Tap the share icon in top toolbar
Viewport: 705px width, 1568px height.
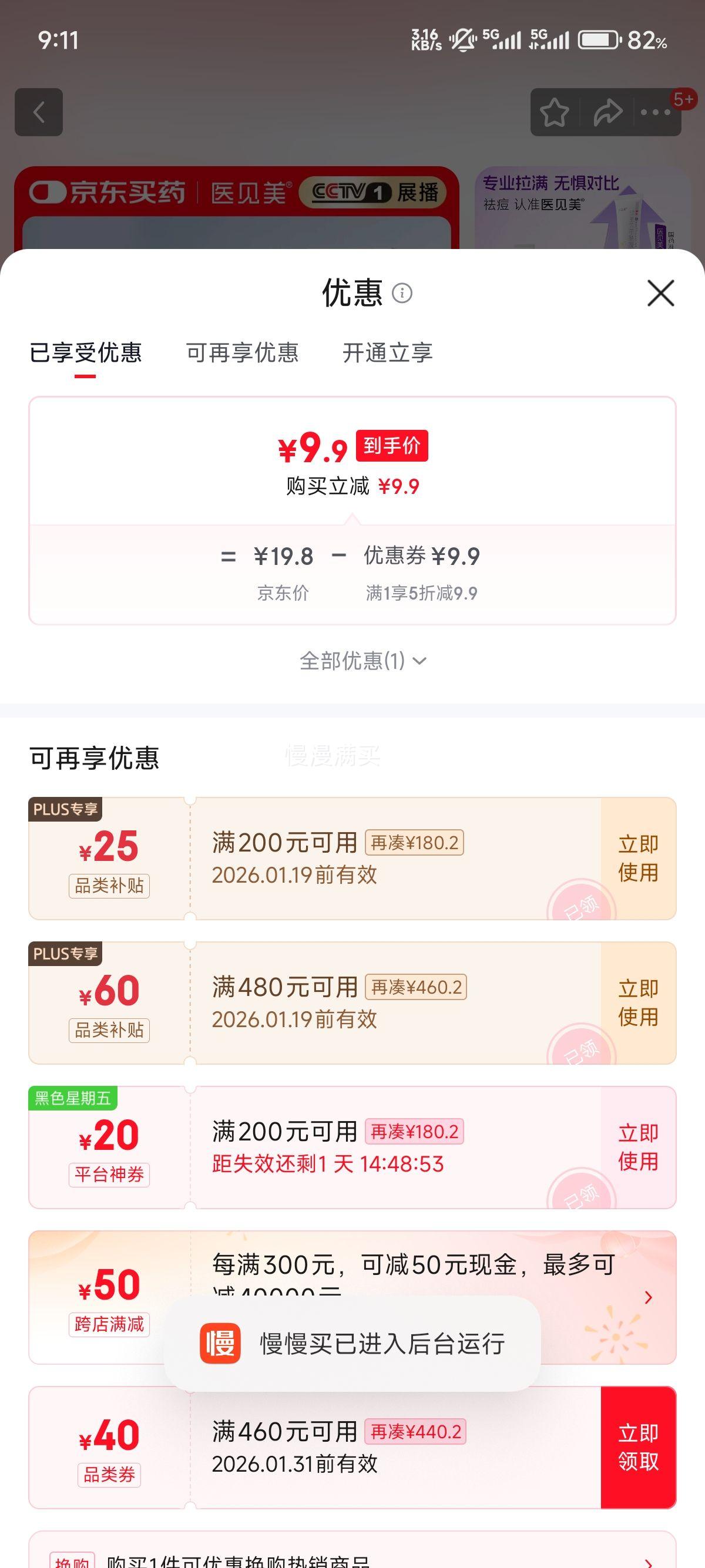607,112
